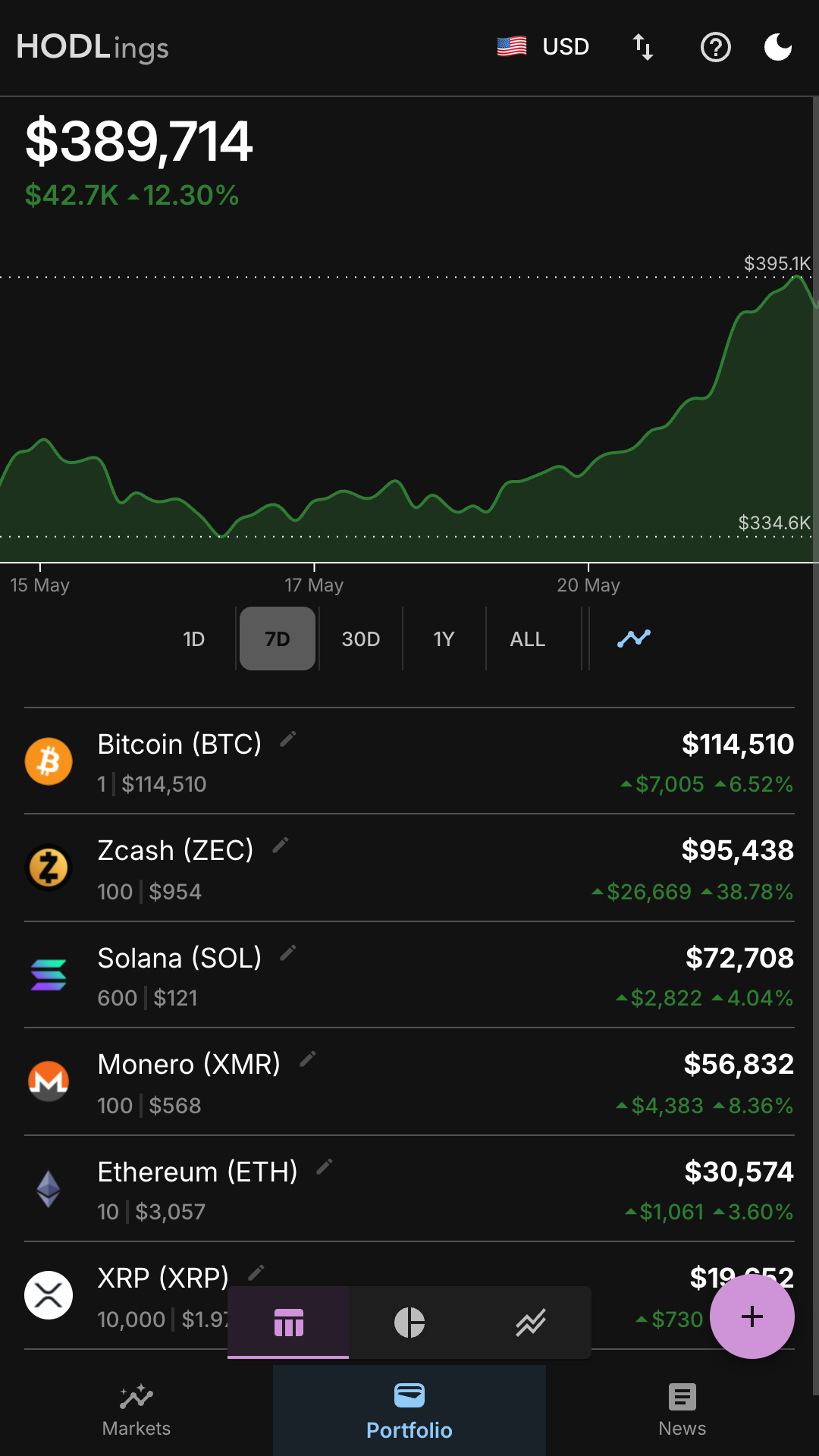Switch to the trend lines view
819x1456 pixels.
pos(531,1323)
